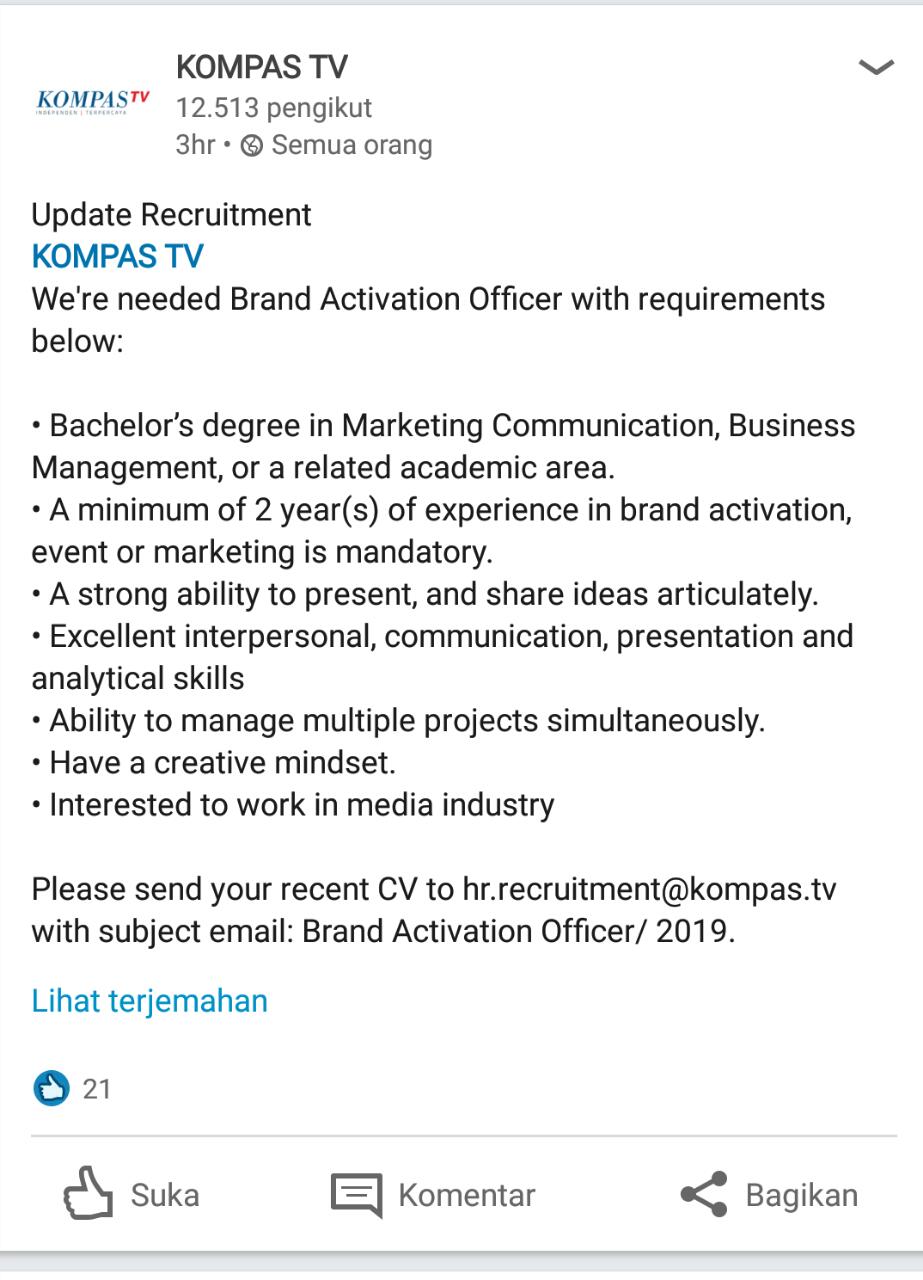Screen dimensions: 923x1280
Task: Open the KOMPAS TV page name header
Action: [x=261, y=67]
